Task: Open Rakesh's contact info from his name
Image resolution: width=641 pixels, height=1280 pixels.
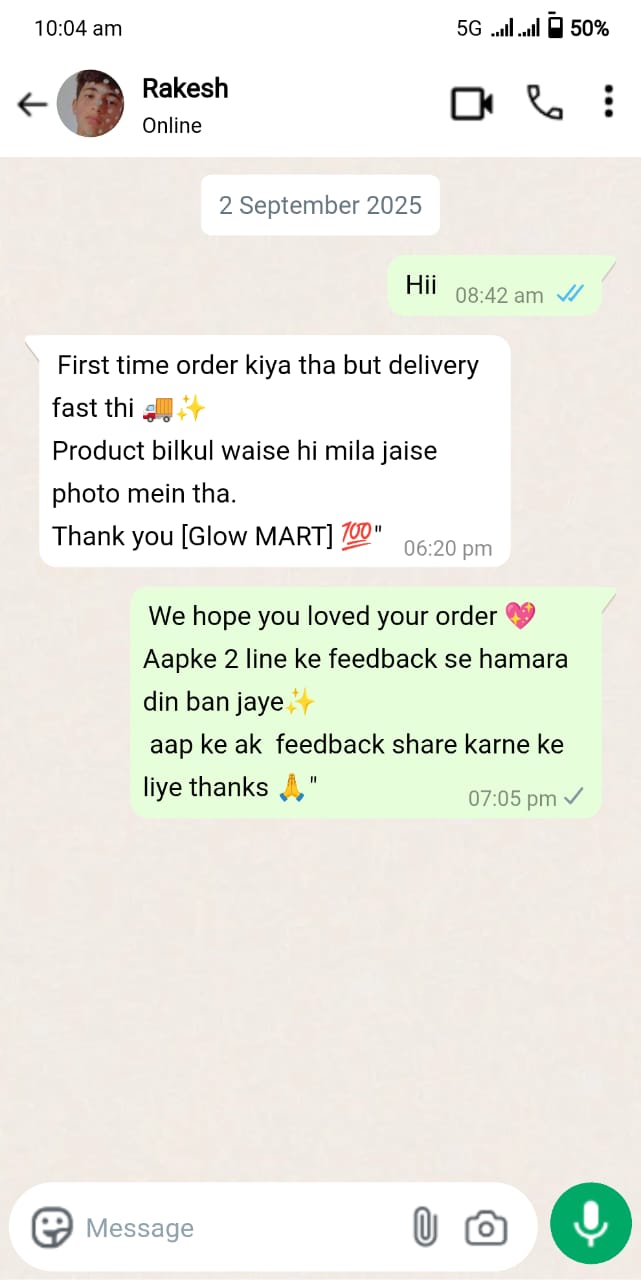Action: click(185, 89)
